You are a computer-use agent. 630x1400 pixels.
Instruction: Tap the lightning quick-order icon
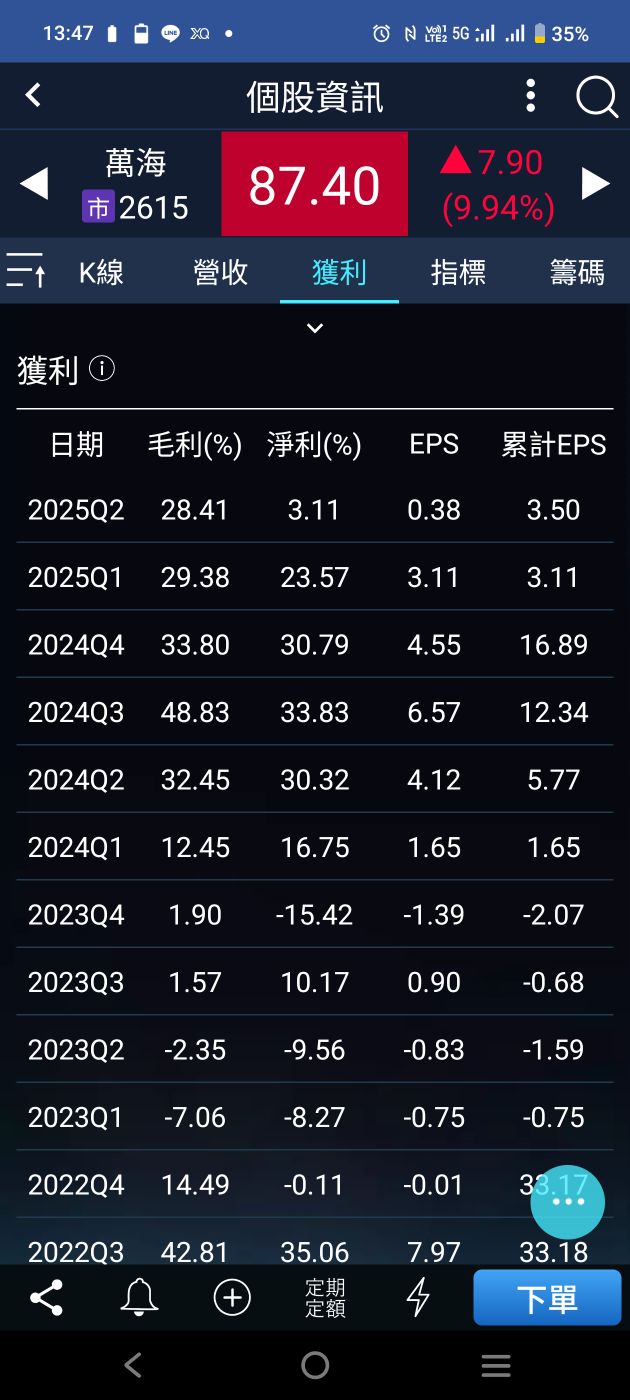[x=418, y=1298]
